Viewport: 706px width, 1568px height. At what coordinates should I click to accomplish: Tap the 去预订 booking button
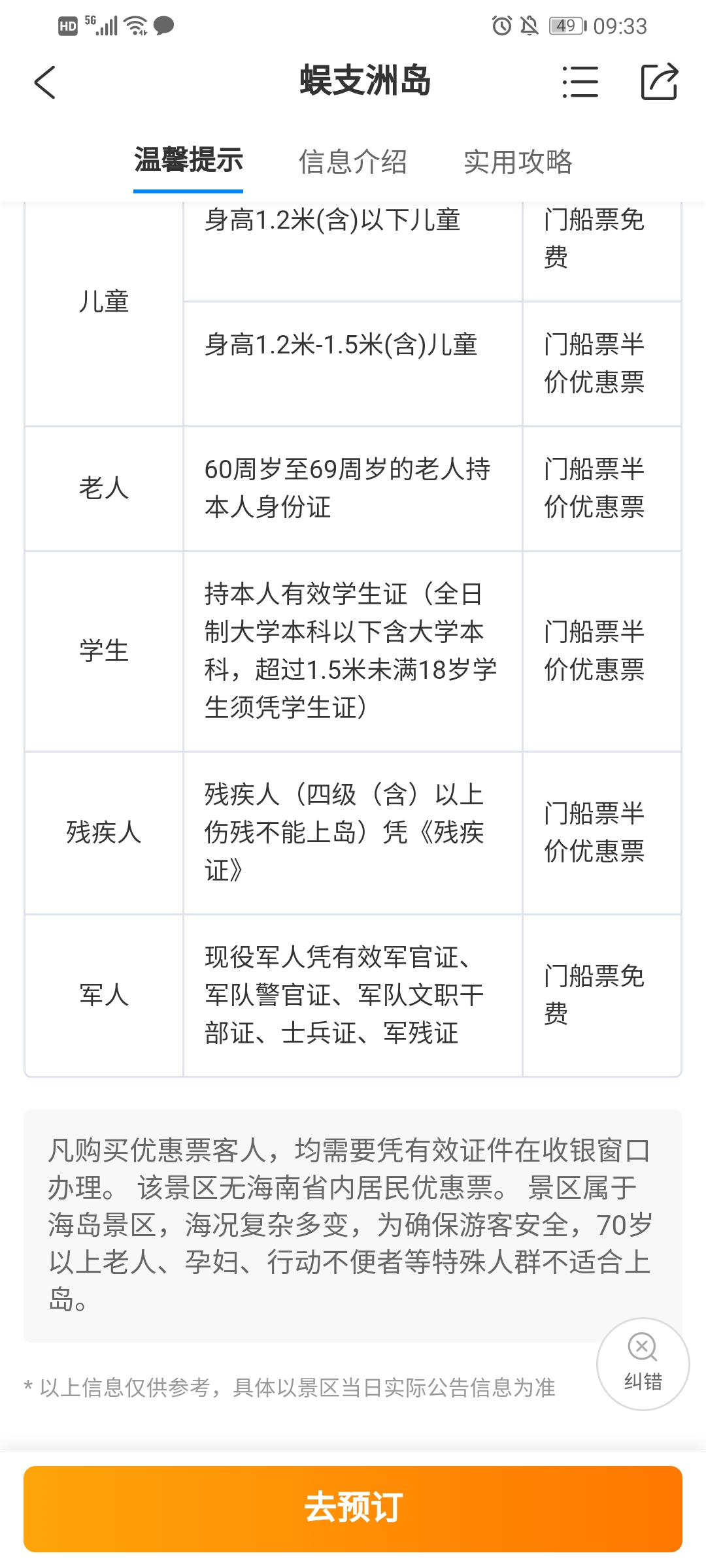pyautogui.click(x=353, y=1509)
